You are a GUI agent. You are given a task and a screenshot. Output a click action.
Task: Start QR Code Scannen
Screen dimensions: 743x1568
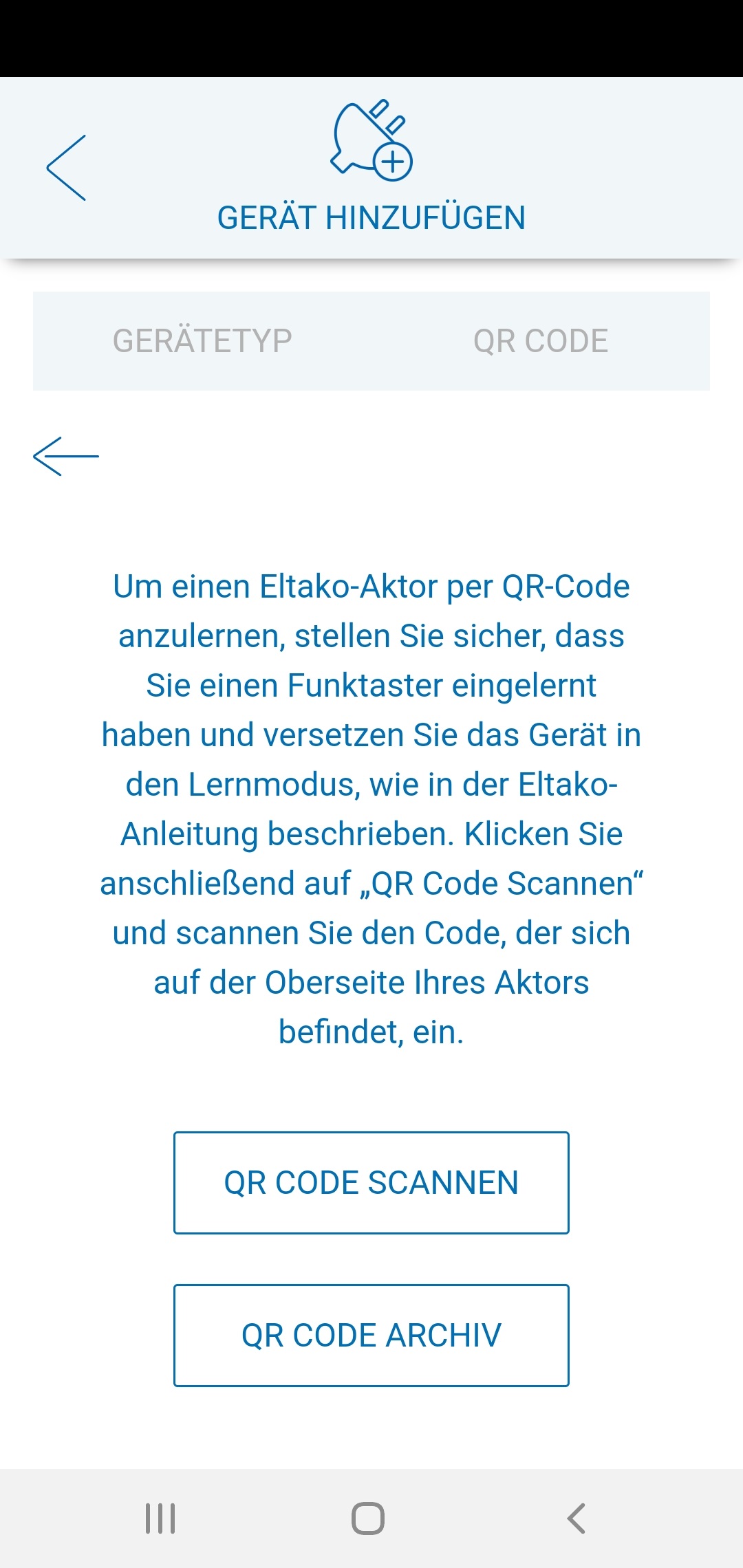coord(371,1183)
